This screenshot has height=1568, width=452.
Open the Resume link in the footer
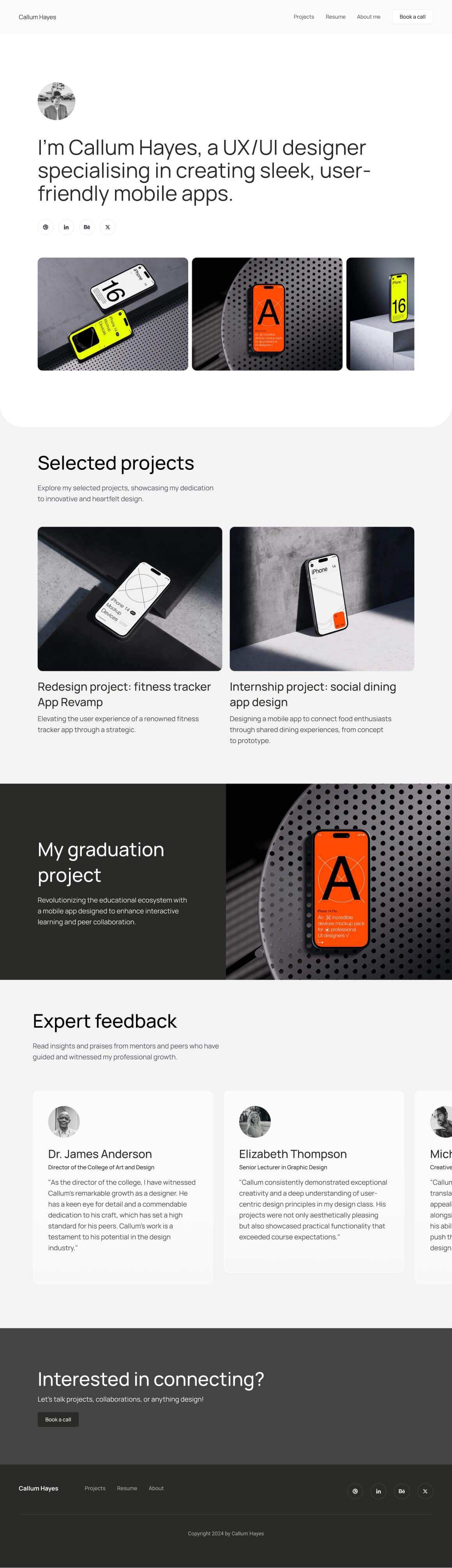(127, 1488)
